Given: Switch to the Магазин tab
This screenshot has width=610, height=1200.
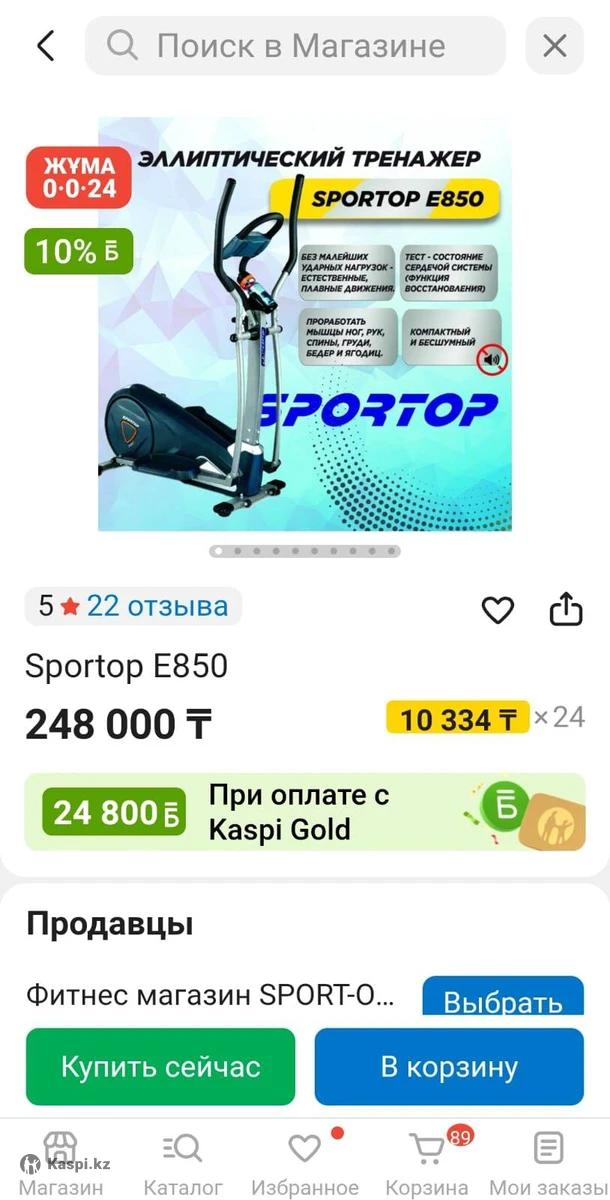Looking at the screenshot, I should [x=61, y=1164].
